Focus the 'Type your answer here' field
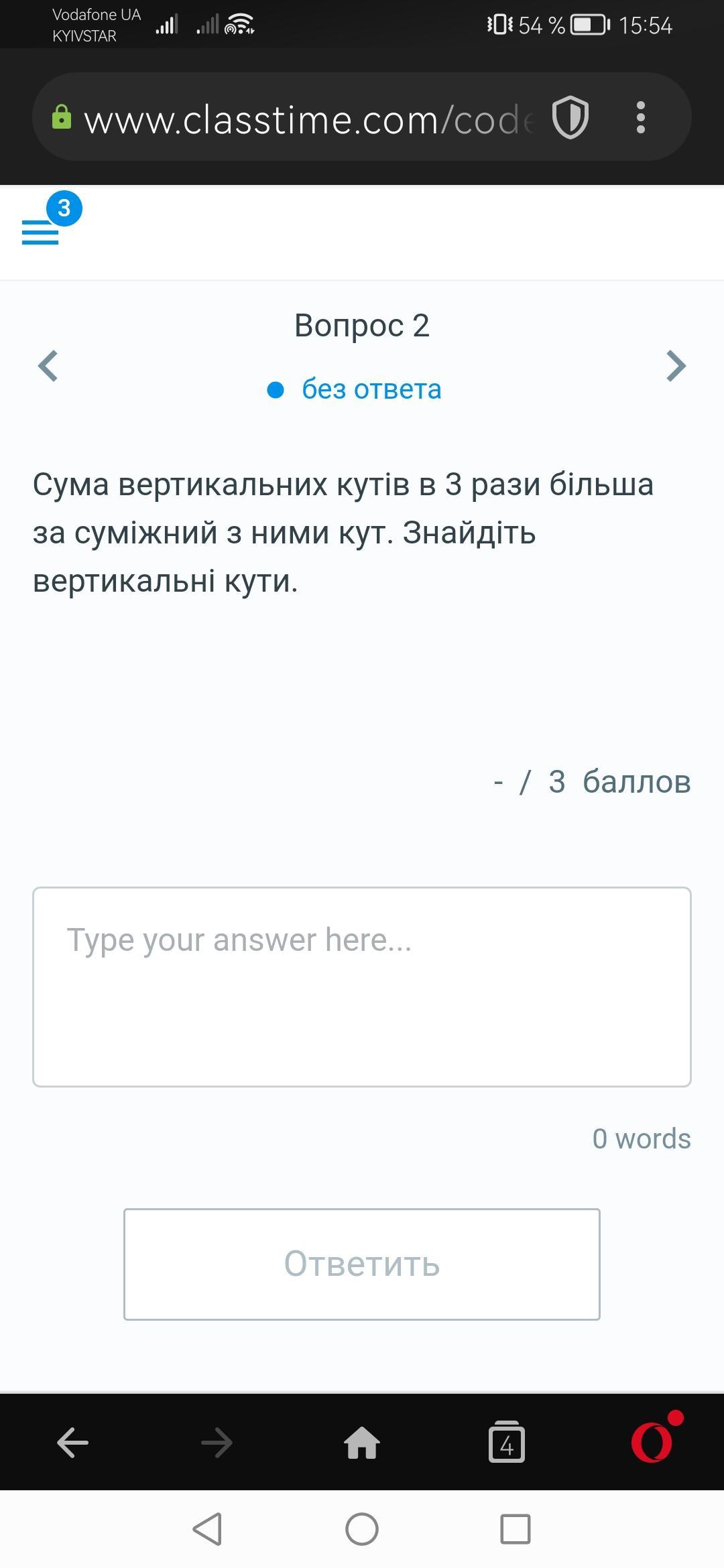Viewport: 724px width, 1568px height. (362, 986)
